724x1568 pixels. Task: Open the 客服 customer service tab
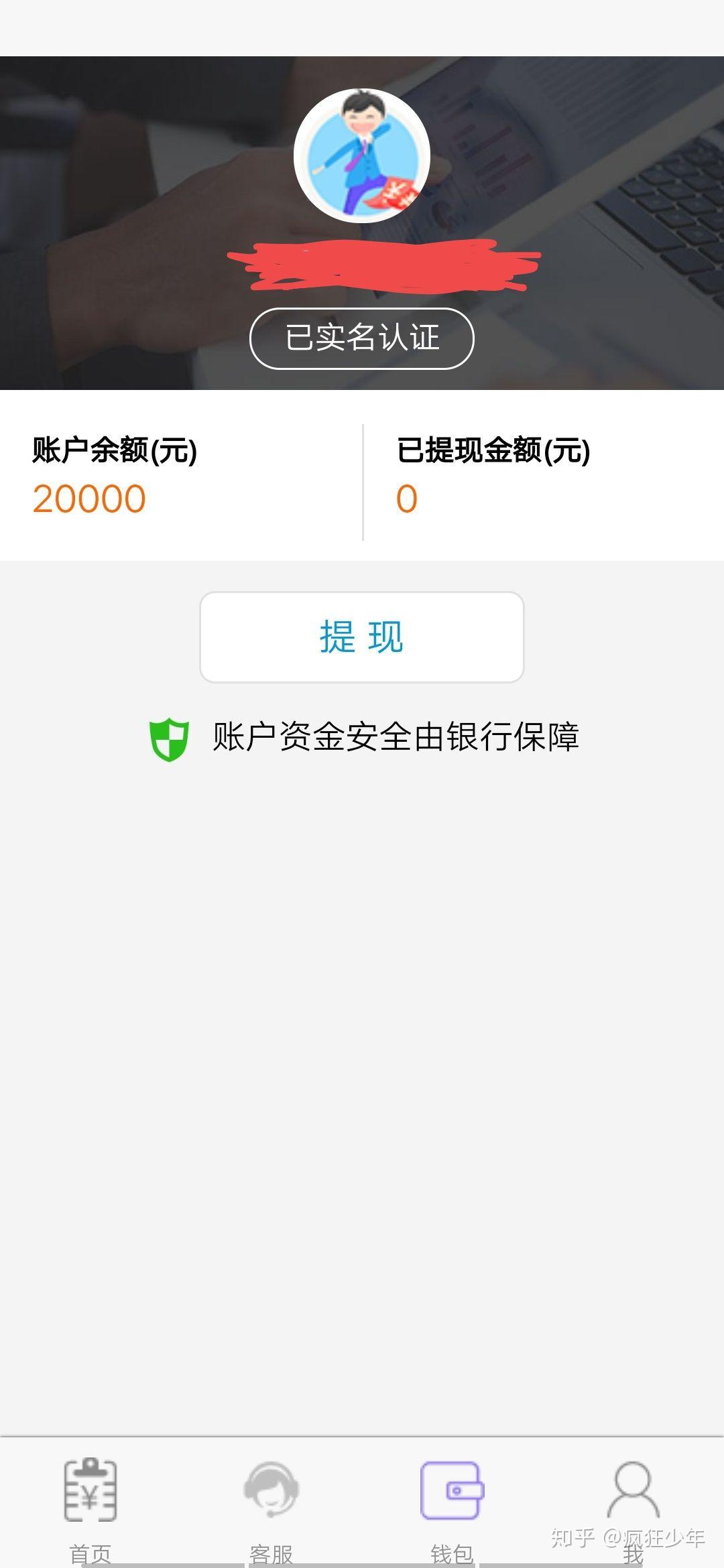271,1503
